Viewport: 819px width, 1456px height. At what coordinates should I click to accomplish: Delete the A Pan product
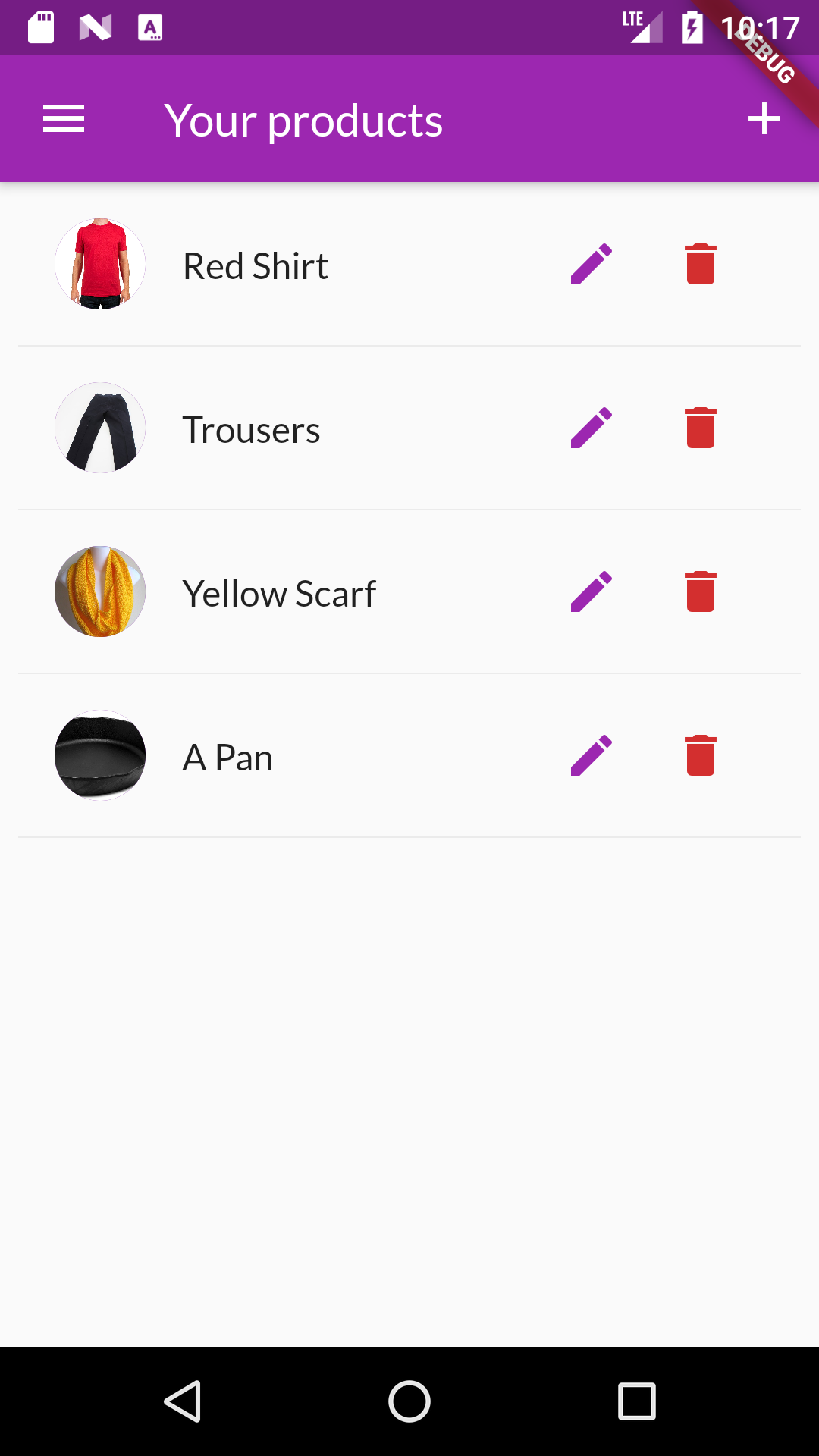click(699, 756)
